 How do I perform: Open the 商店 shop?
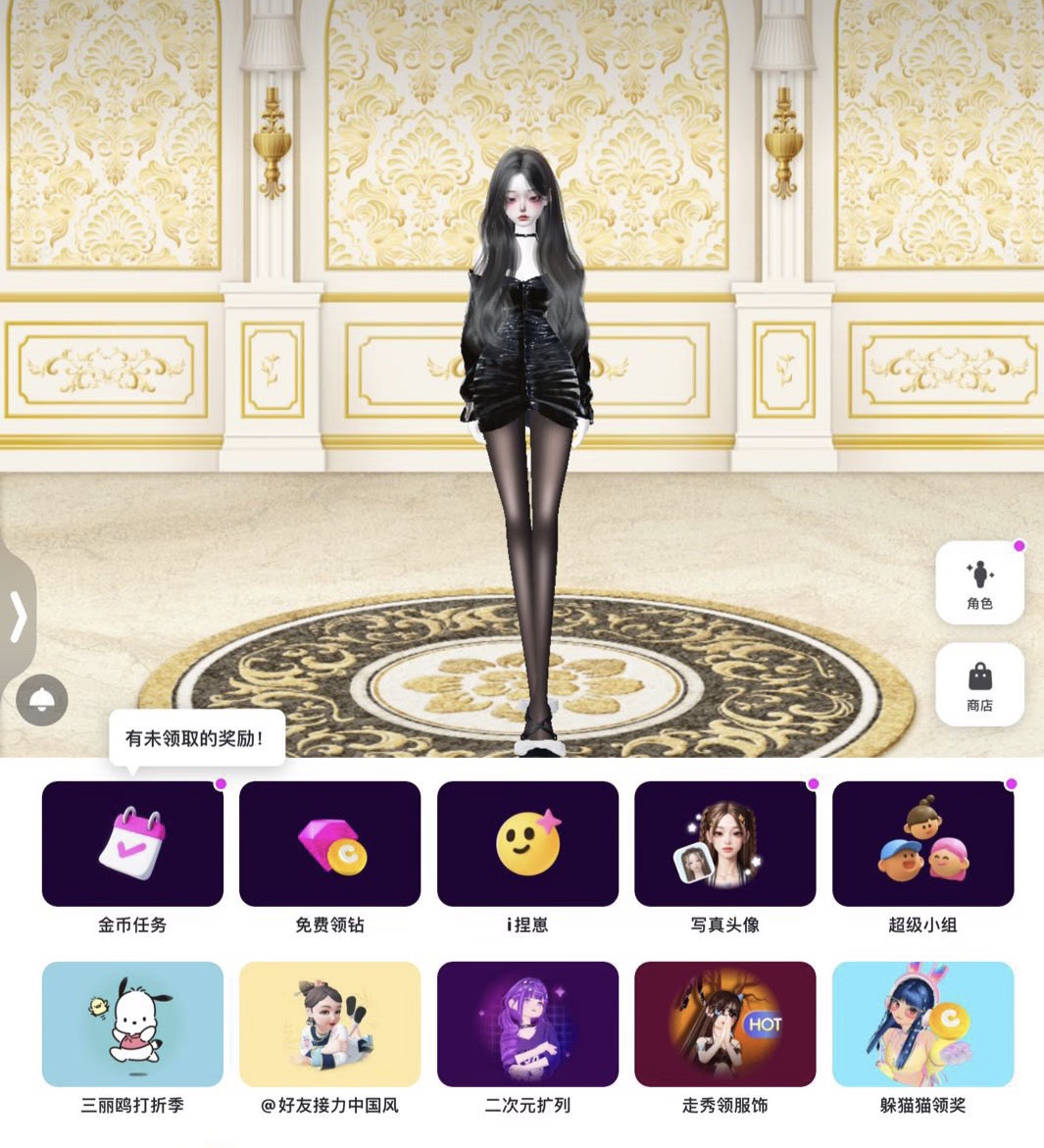pyautogui.click(x=979, y=684)
